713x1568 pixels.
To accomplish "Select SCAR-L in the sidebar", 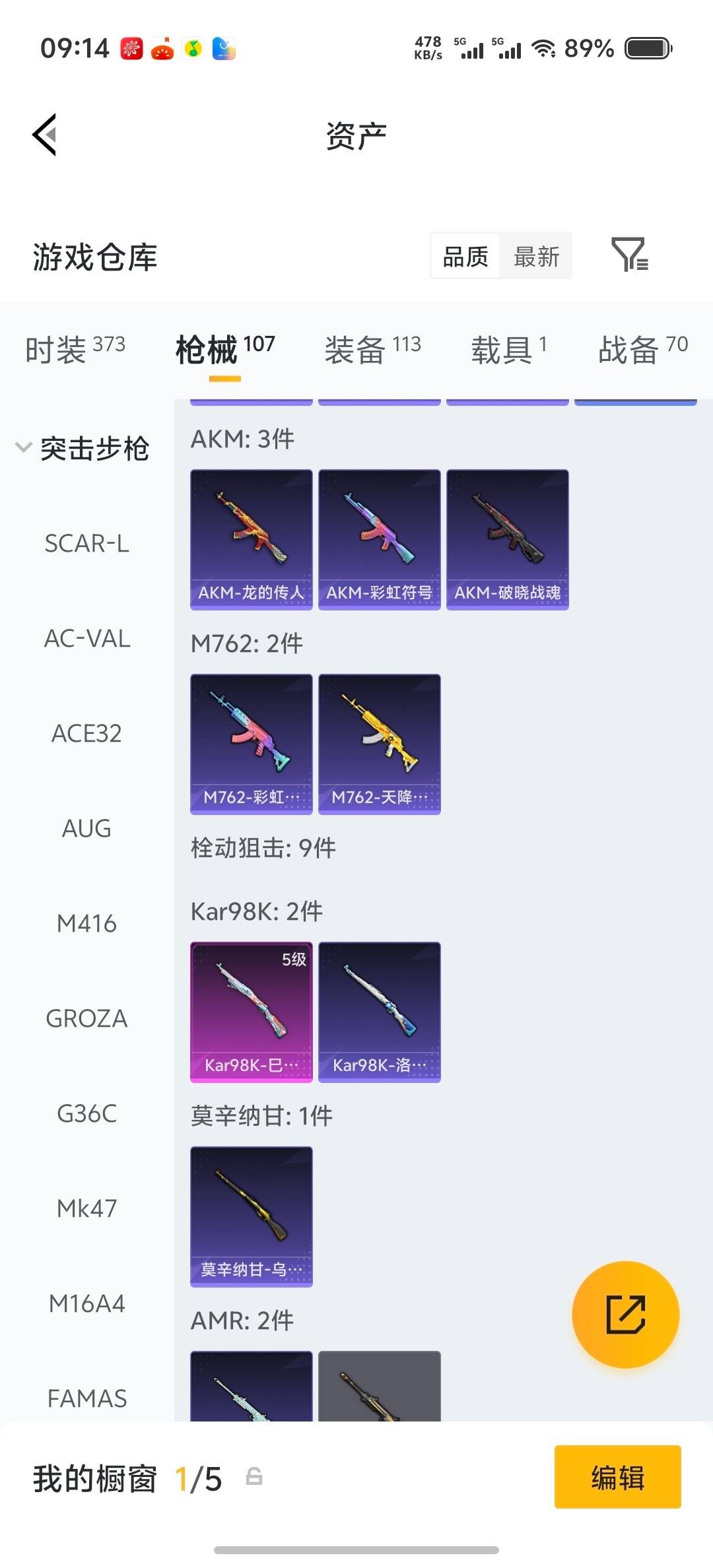I will point(87,543).
